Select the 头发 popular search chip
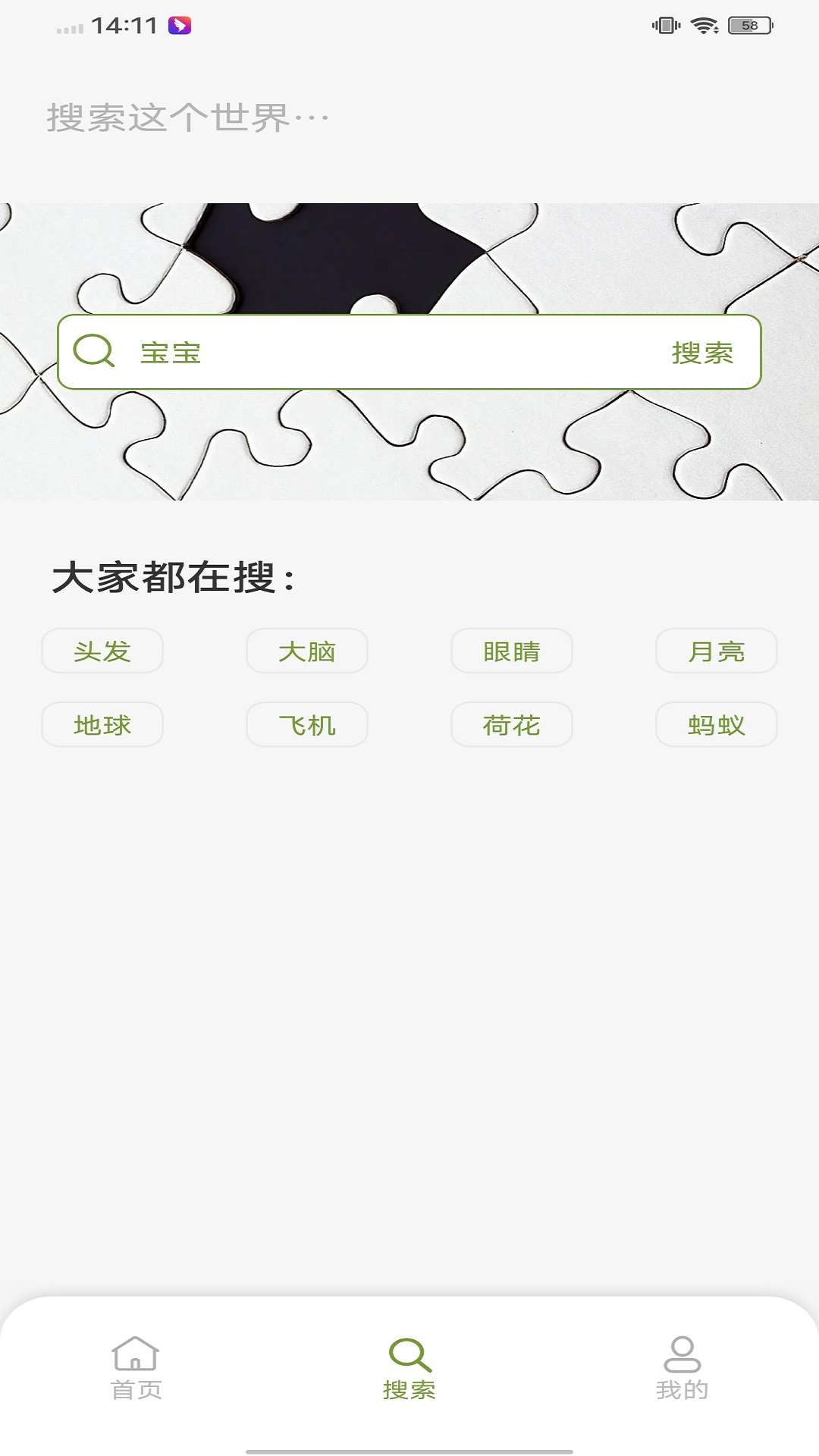Image resolution: width=819 pixels, height=1456 pixels. [102, 651]
